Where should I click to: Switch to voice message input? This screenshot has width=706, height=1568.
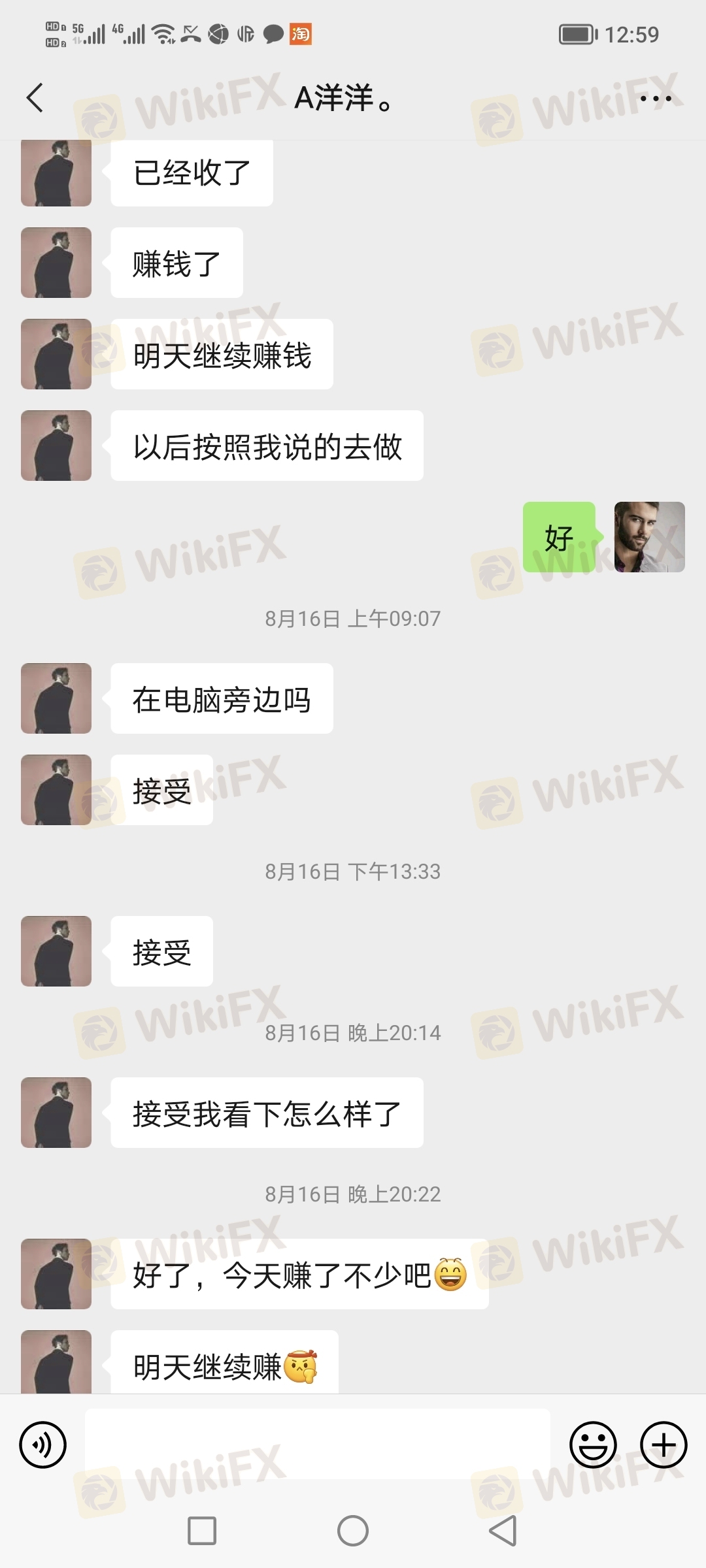coord(43,1445)
